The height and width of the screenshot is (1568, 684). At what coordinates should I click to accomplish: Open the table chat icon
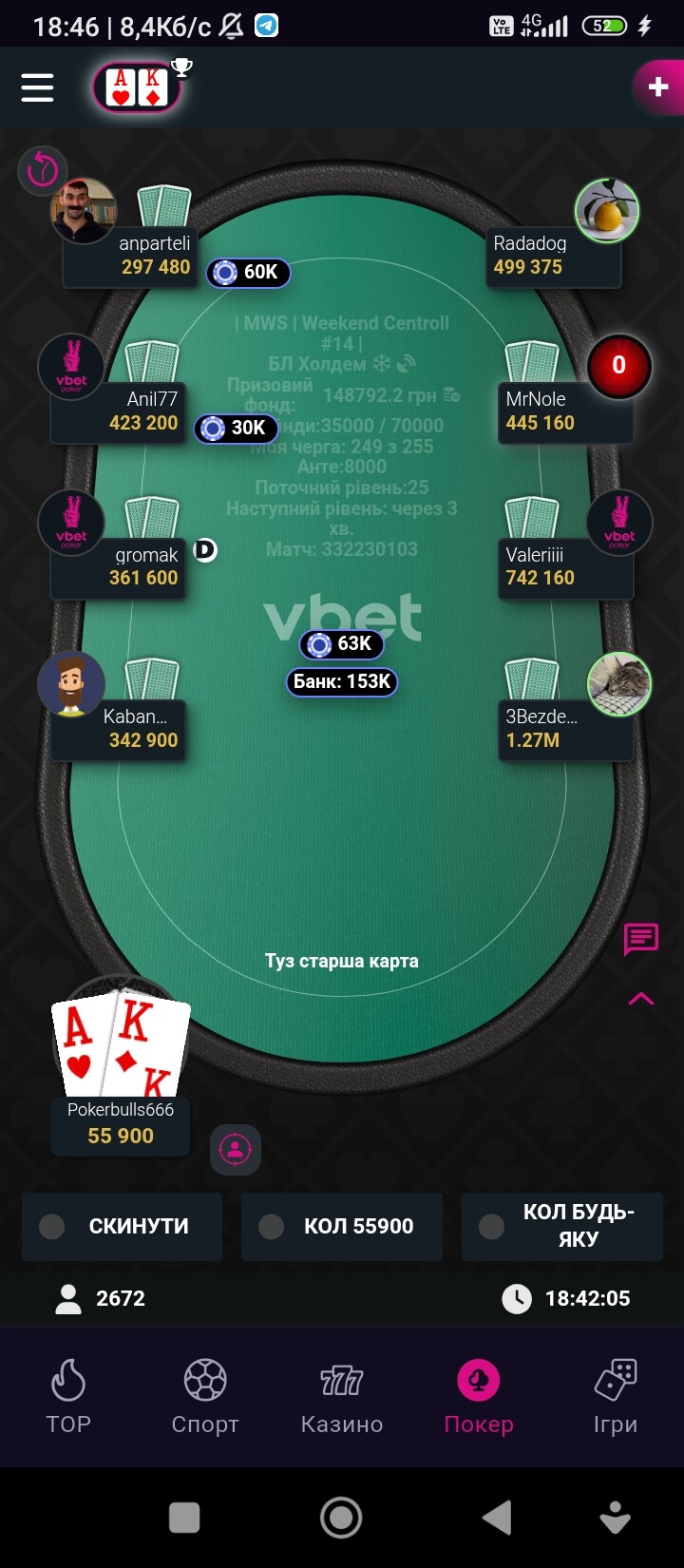pyautogui.click(x=641, y=939)
